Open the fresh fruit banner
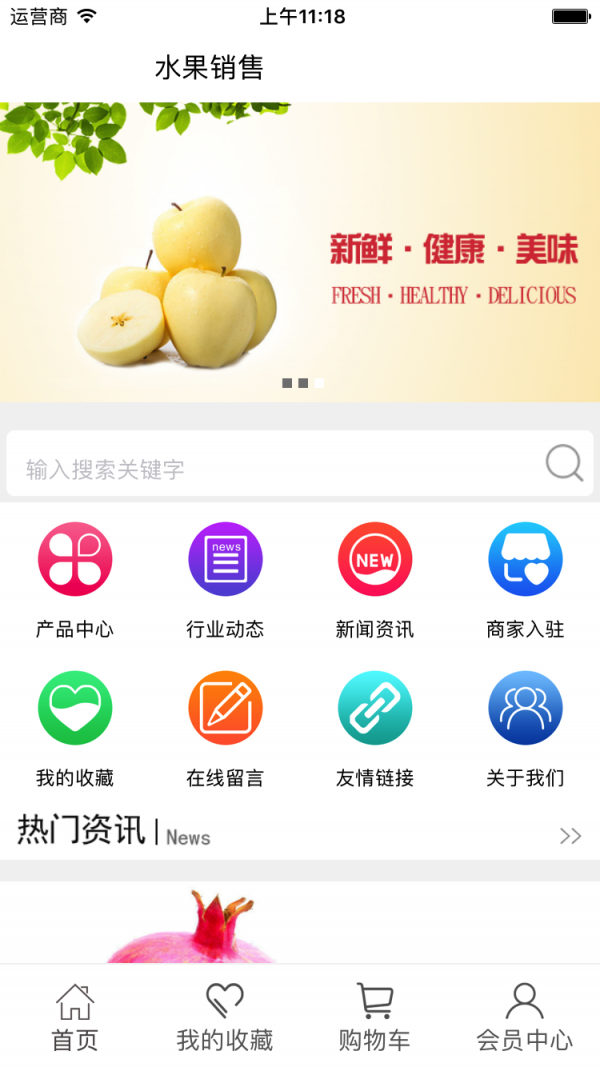This screenshot has width=600, height=1067. [x=300, y=252]
